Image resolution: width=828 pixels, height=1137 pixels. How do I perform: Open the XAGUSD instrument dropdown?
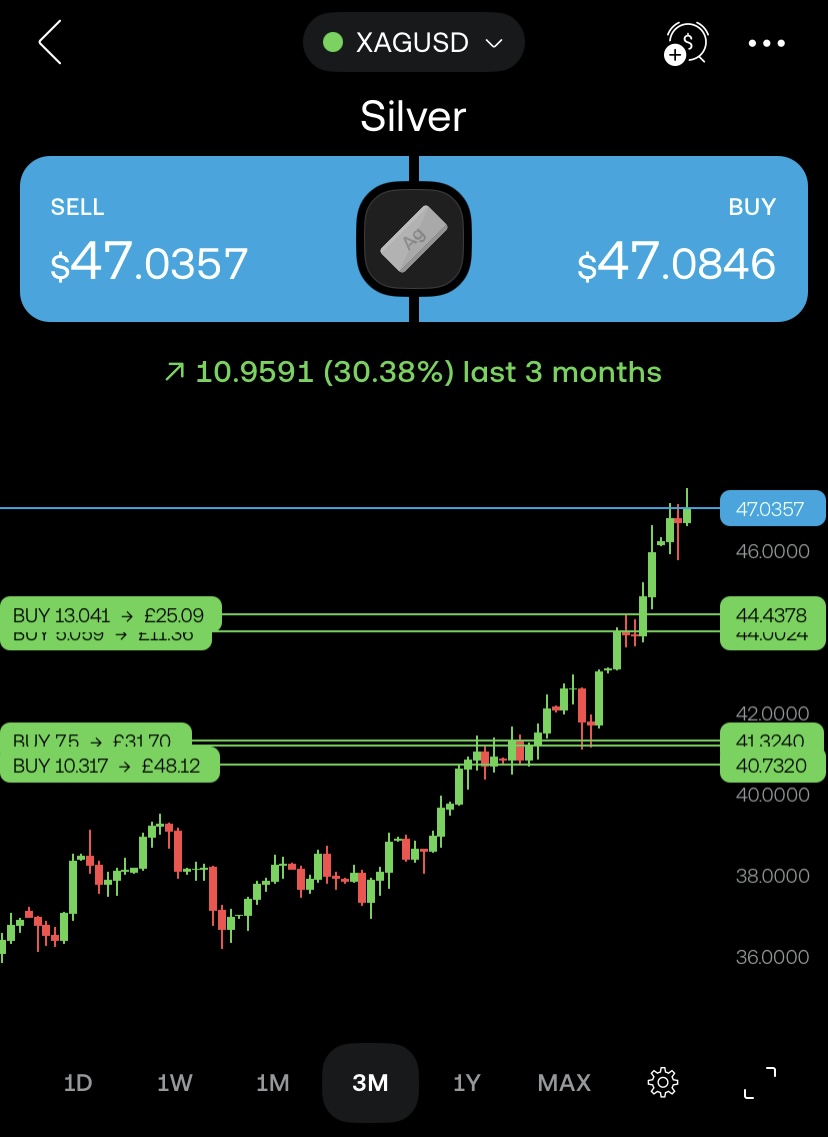click(413, 43)
